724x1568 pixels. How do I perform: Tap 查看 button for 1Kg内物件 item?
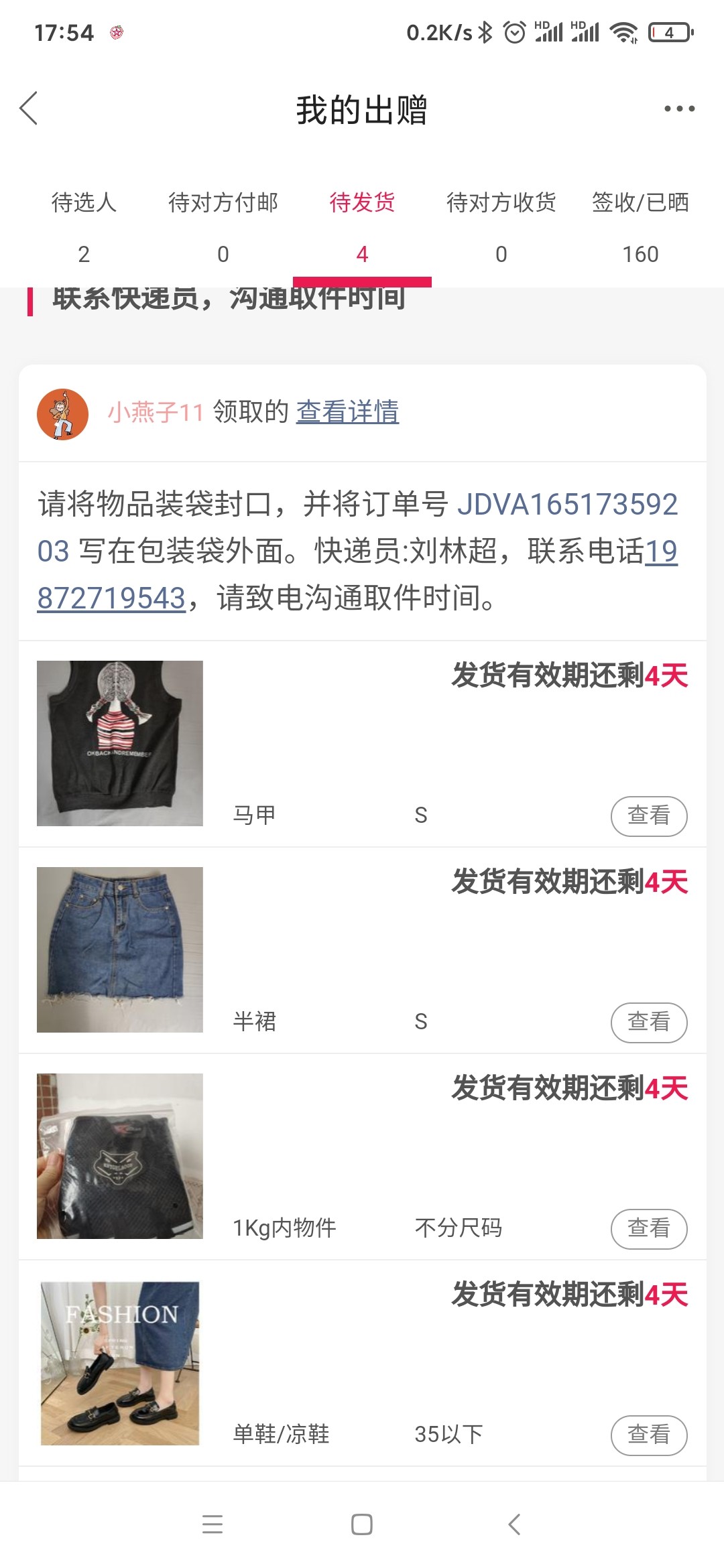tap(648, 1228)
